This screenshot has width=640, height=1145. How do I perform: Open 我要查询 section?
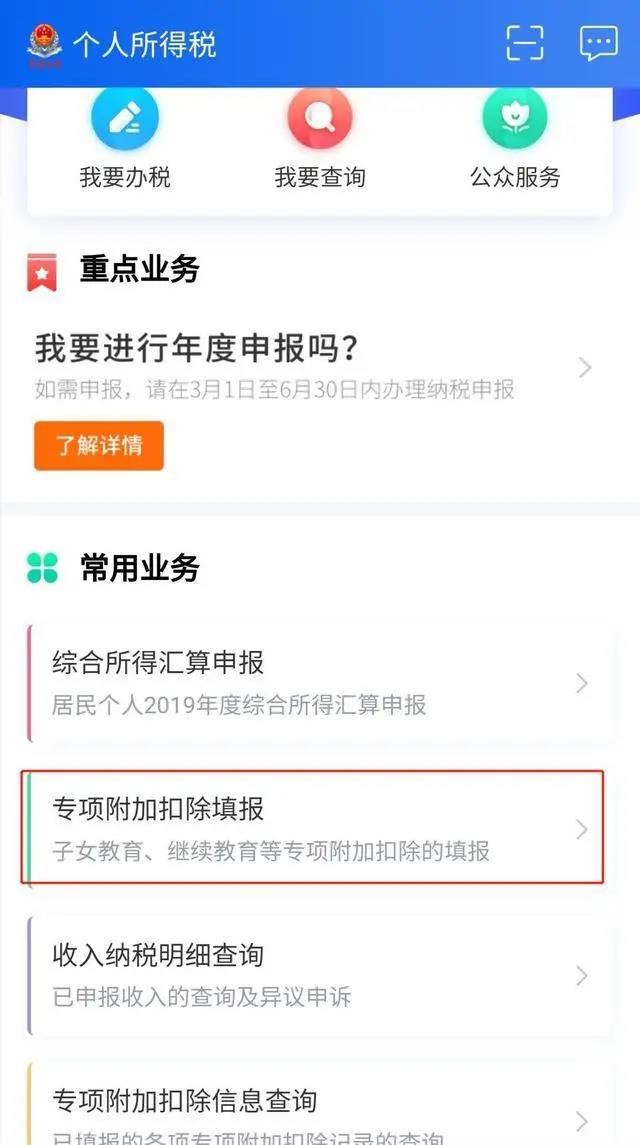click(320, 139)
